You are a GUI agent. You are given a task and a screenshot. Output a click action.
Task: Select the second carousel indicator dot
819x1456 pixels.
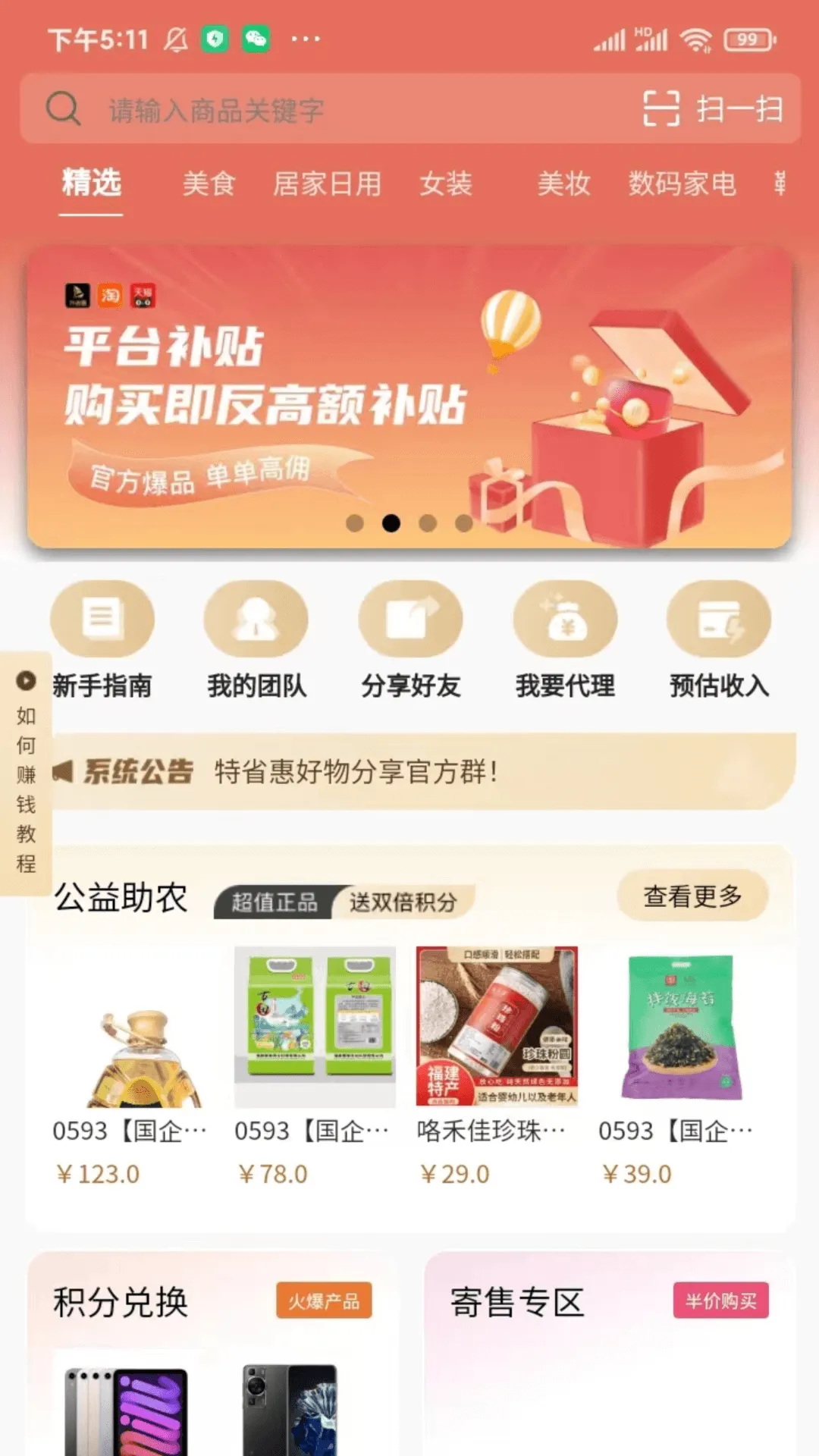tap(391, 522)
